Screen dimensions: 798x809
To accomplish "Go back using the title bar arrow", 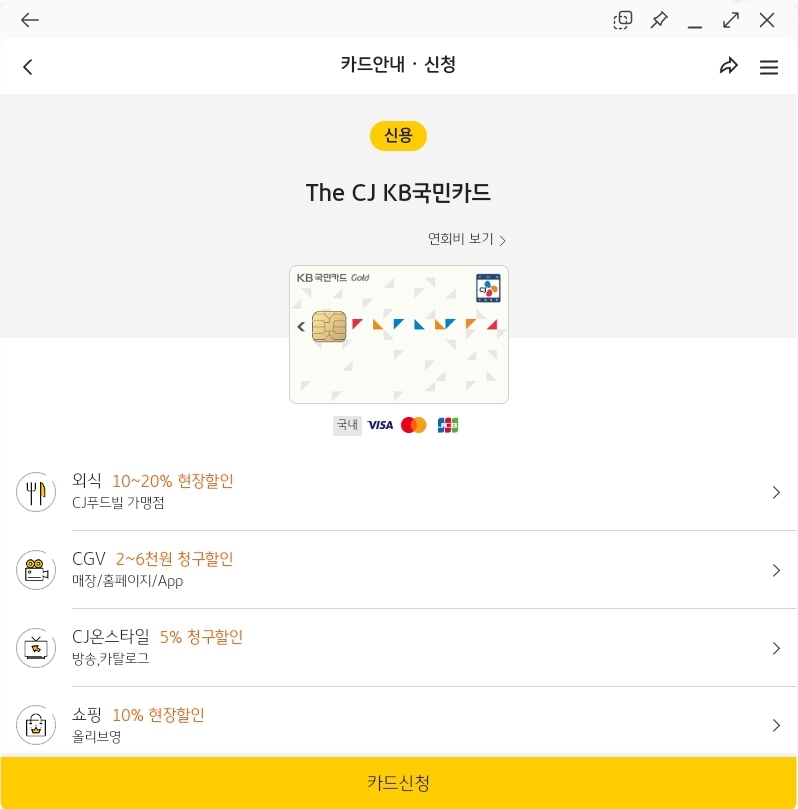I will click(27, 66).
